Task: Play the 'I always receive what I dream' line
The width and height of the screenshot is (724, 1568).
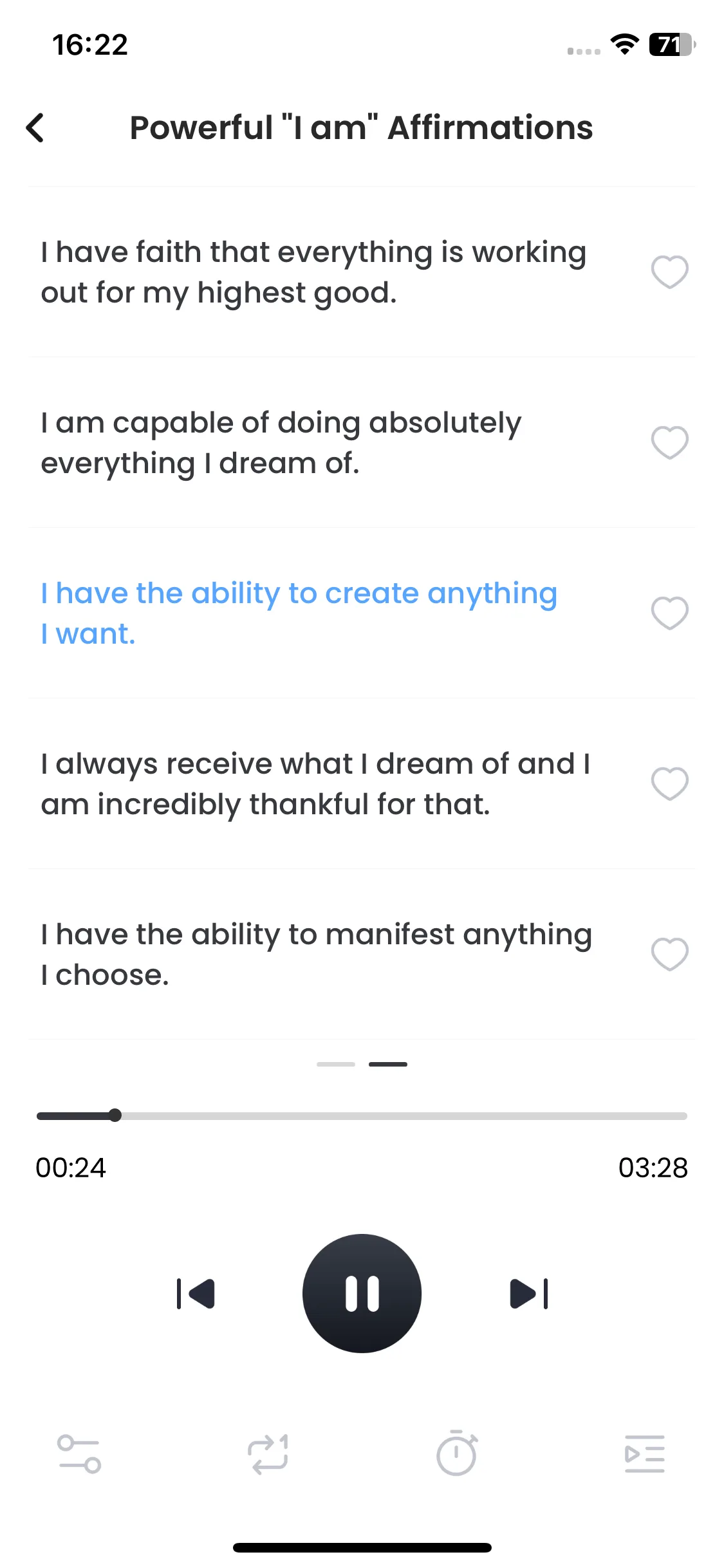Action: 315,784
